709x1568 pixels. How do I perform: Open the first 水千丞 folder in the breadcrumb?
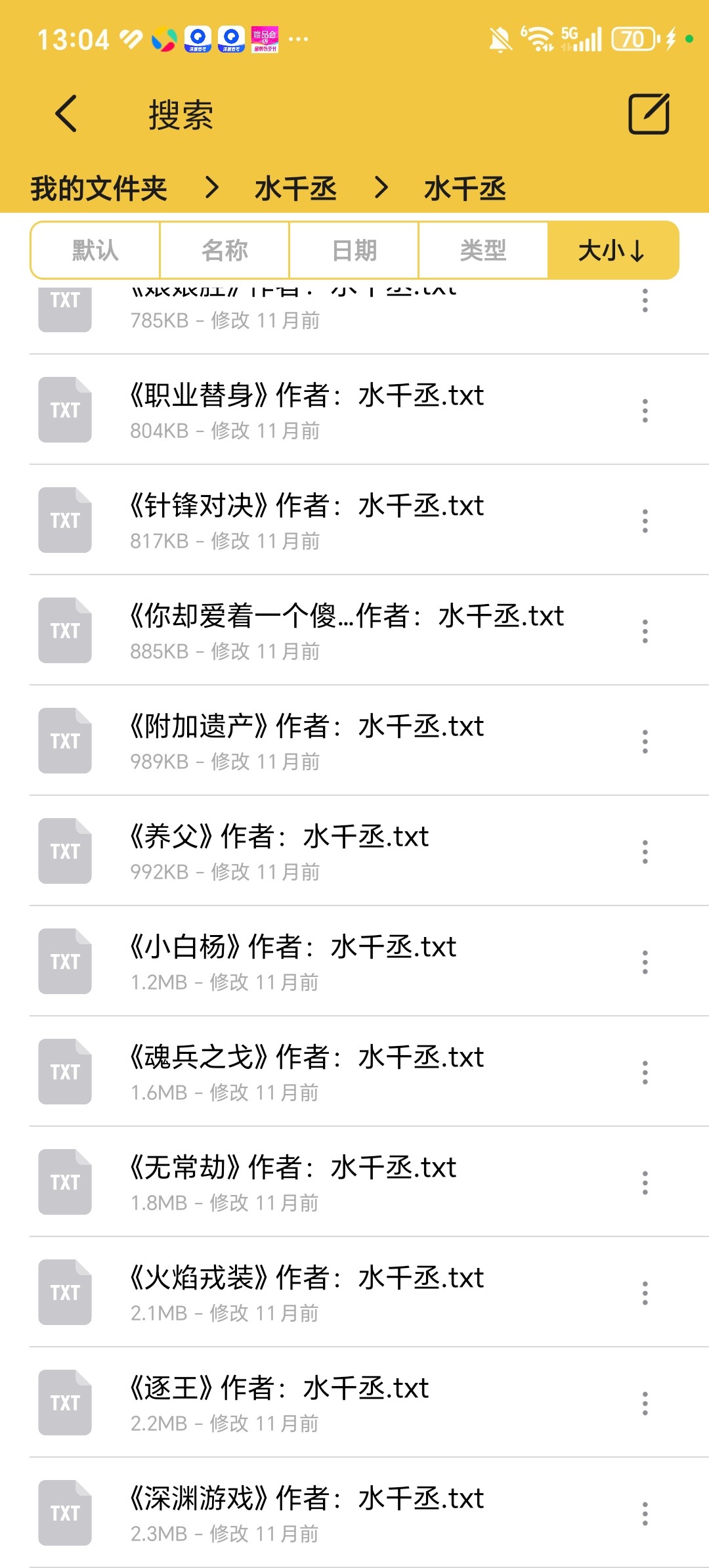295,189
